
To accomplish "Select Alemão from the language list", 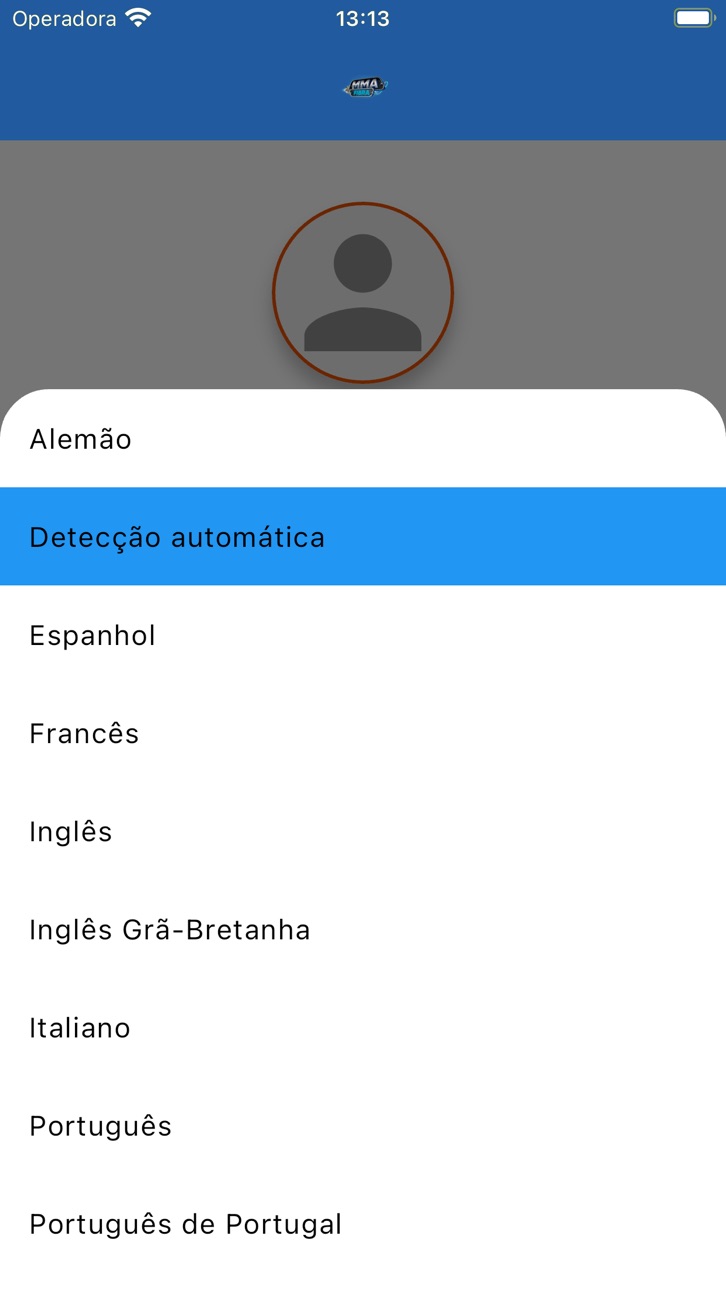I will (x=363, y=439).
